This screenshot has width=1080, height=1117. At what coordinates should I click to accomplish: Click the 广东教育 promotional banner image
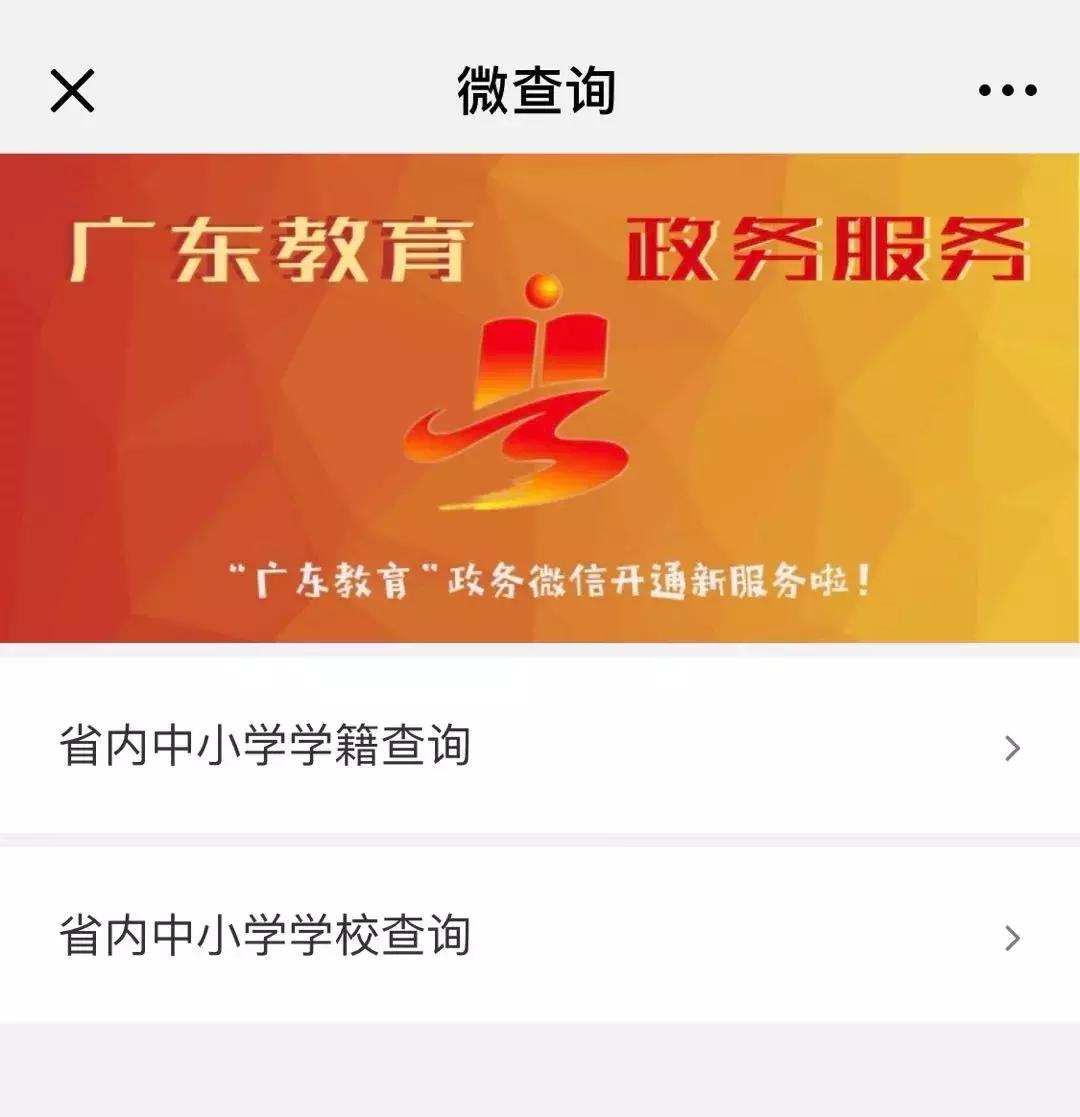point(540,400)
